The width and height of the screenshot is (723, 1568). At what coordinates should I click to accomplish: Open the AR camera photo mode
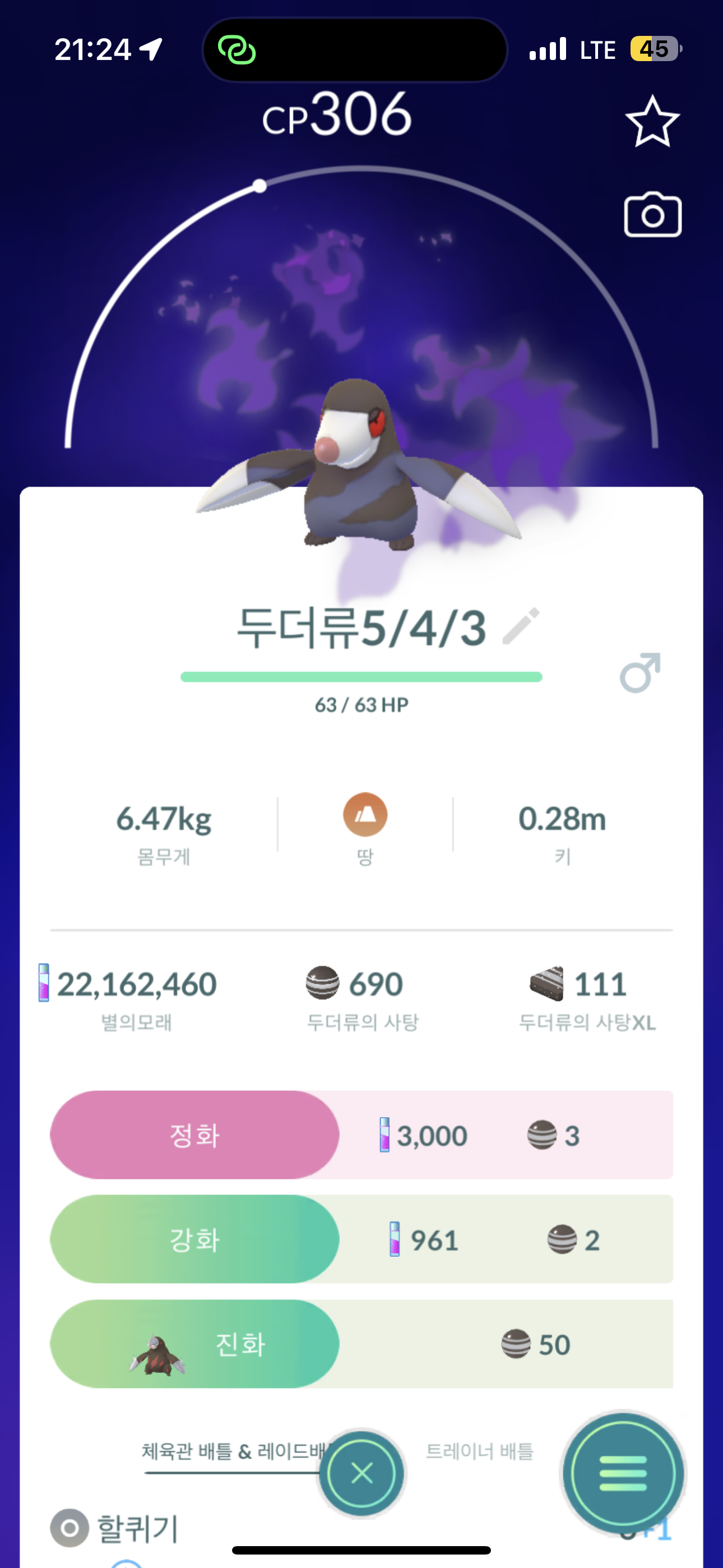click(652, 215)
